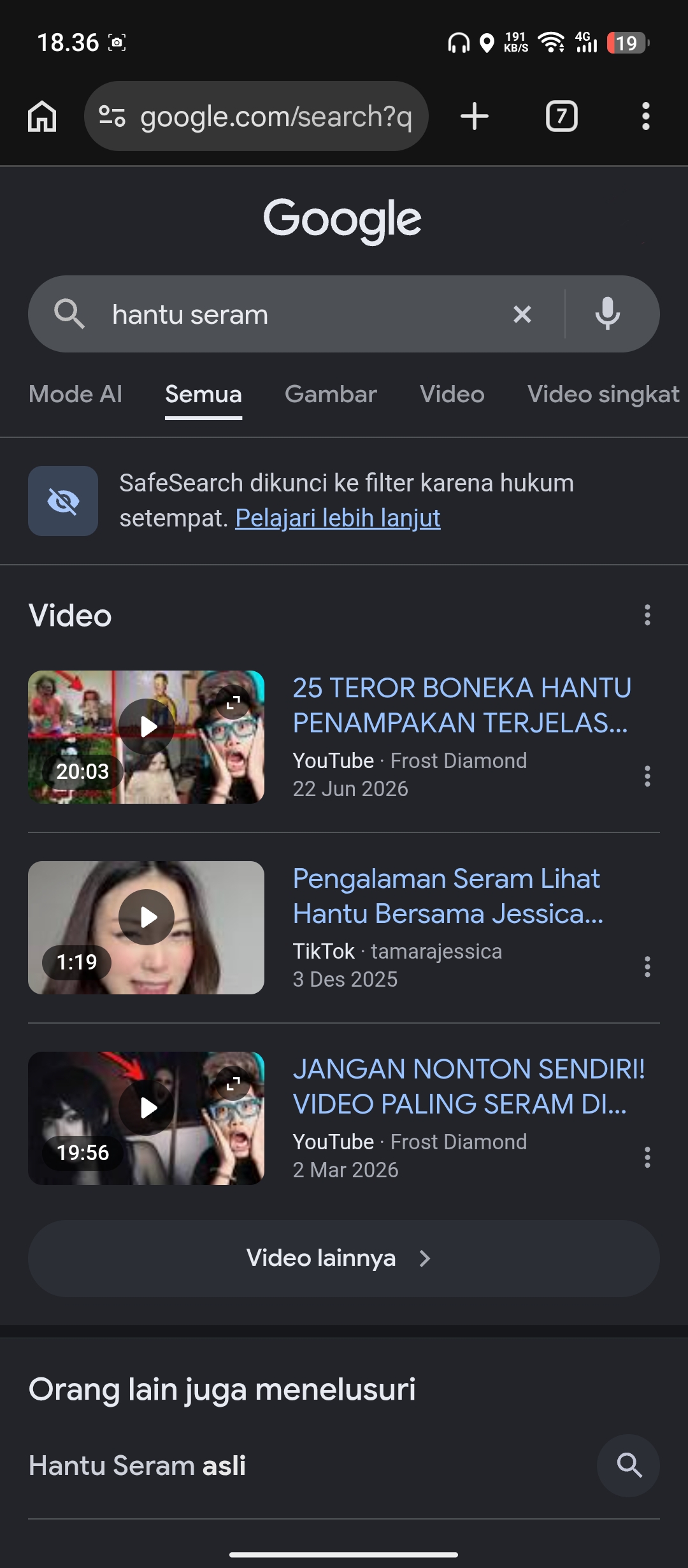Screen dimensions: 688x1568
Task: Start voice search with the microphone
Action: coord(608,314)
